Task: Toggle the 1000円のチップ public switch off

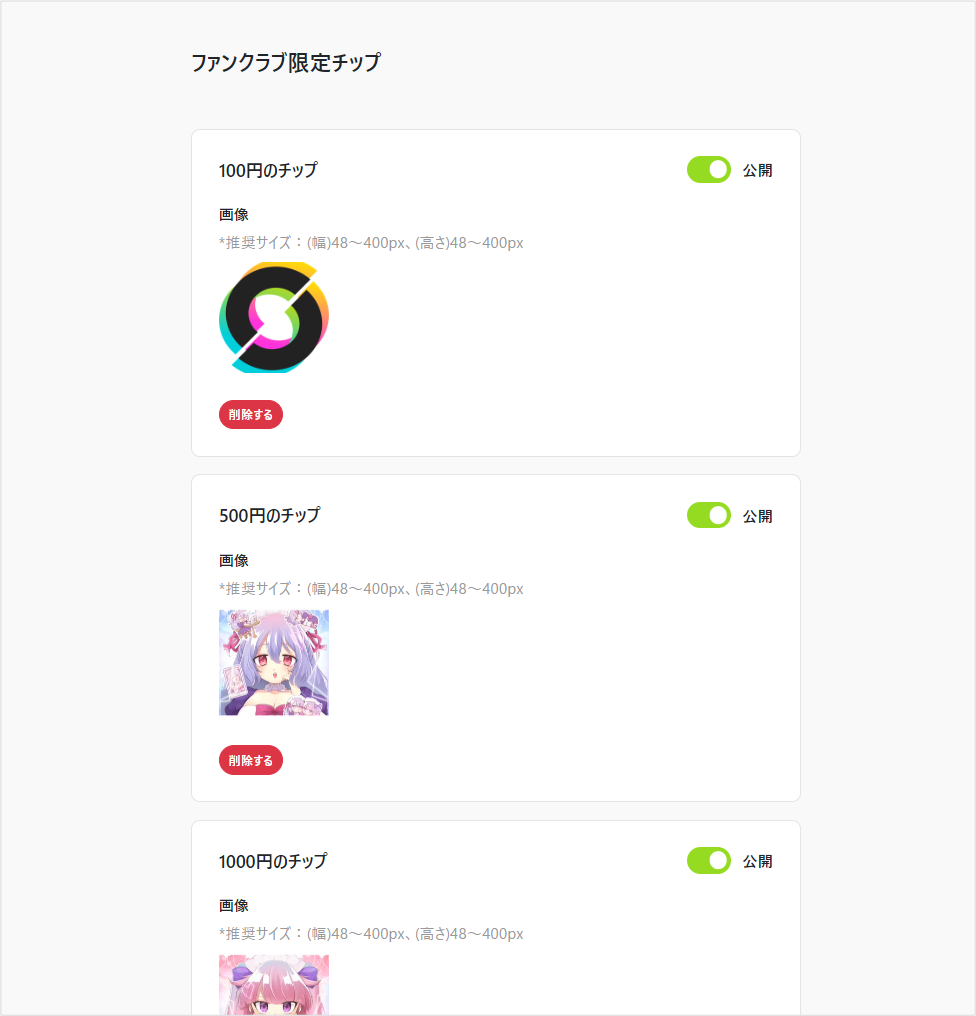Action: click(708, 861)
